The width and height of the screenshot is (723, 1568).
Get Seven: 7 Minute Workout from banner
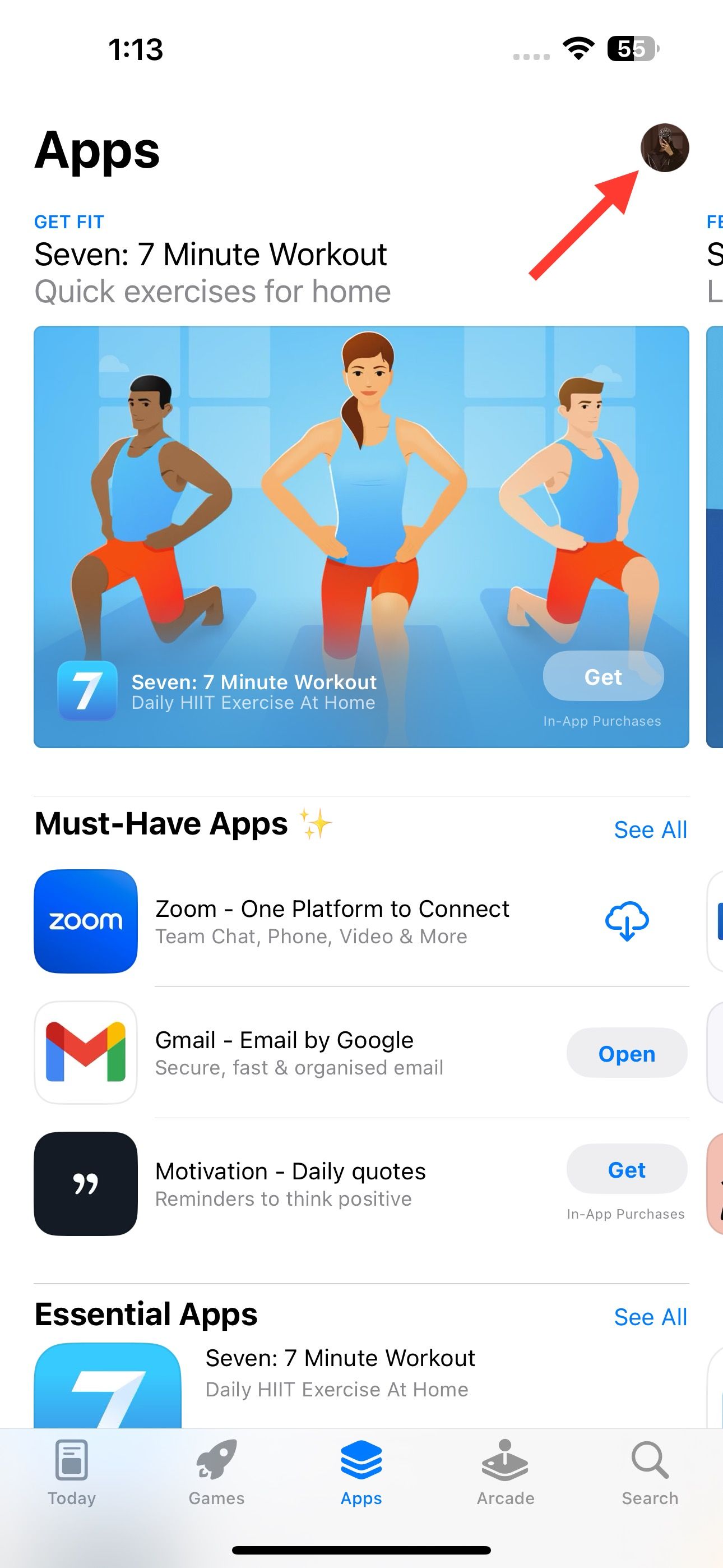point(602,676)
